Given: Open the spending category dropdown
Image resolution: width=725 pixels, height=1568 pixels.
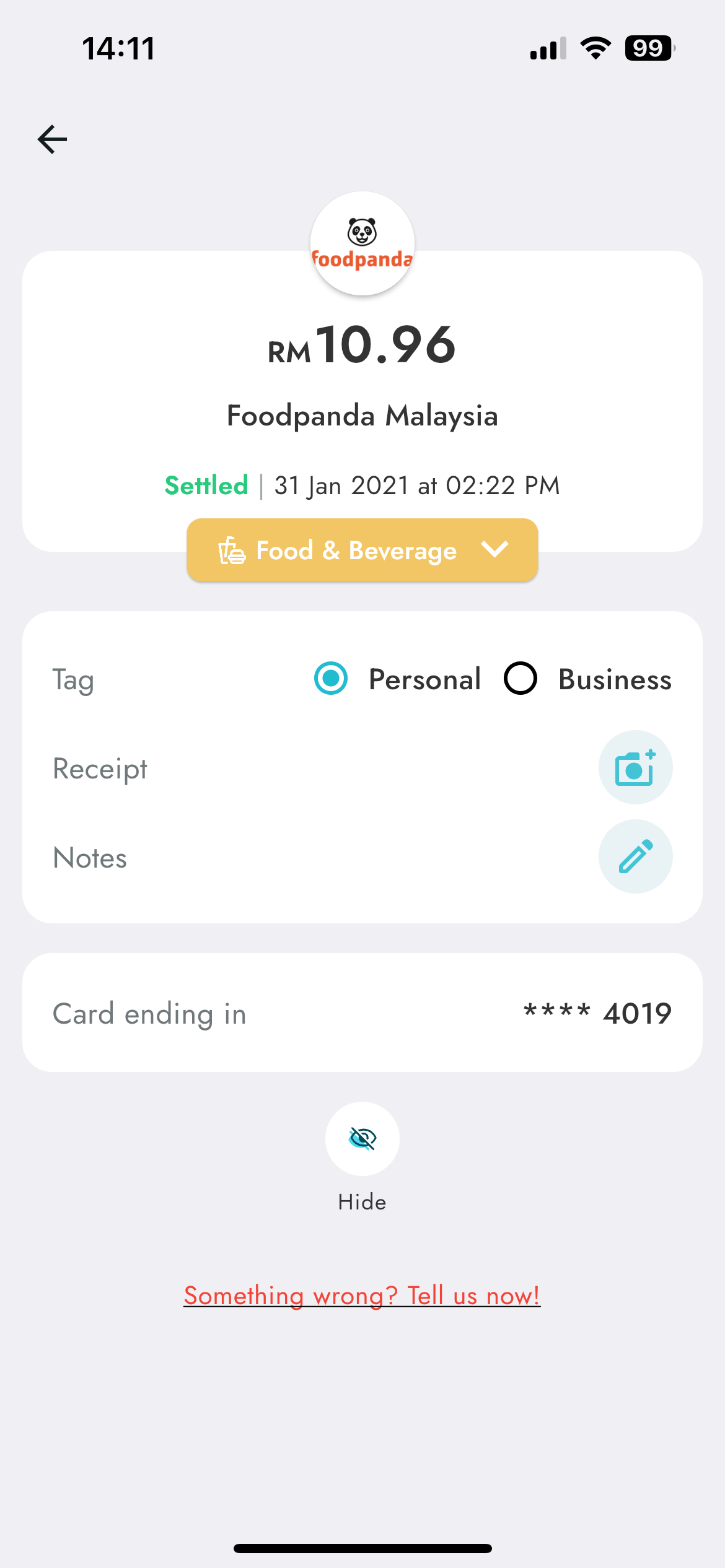Looking at the screenshot, I should coord(362,550).
